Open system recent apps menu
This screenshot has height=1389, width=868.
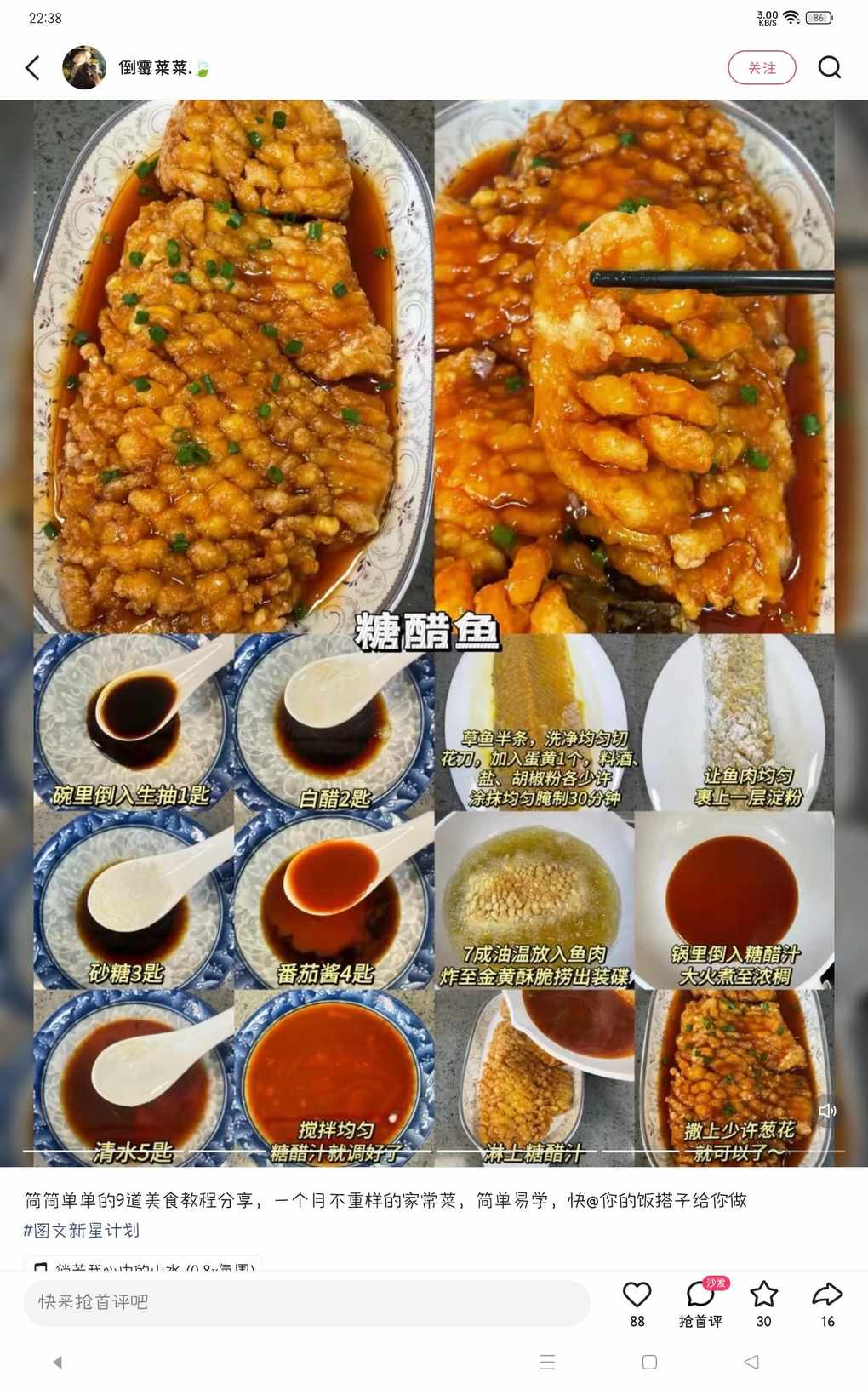(x=547, y=1362)
